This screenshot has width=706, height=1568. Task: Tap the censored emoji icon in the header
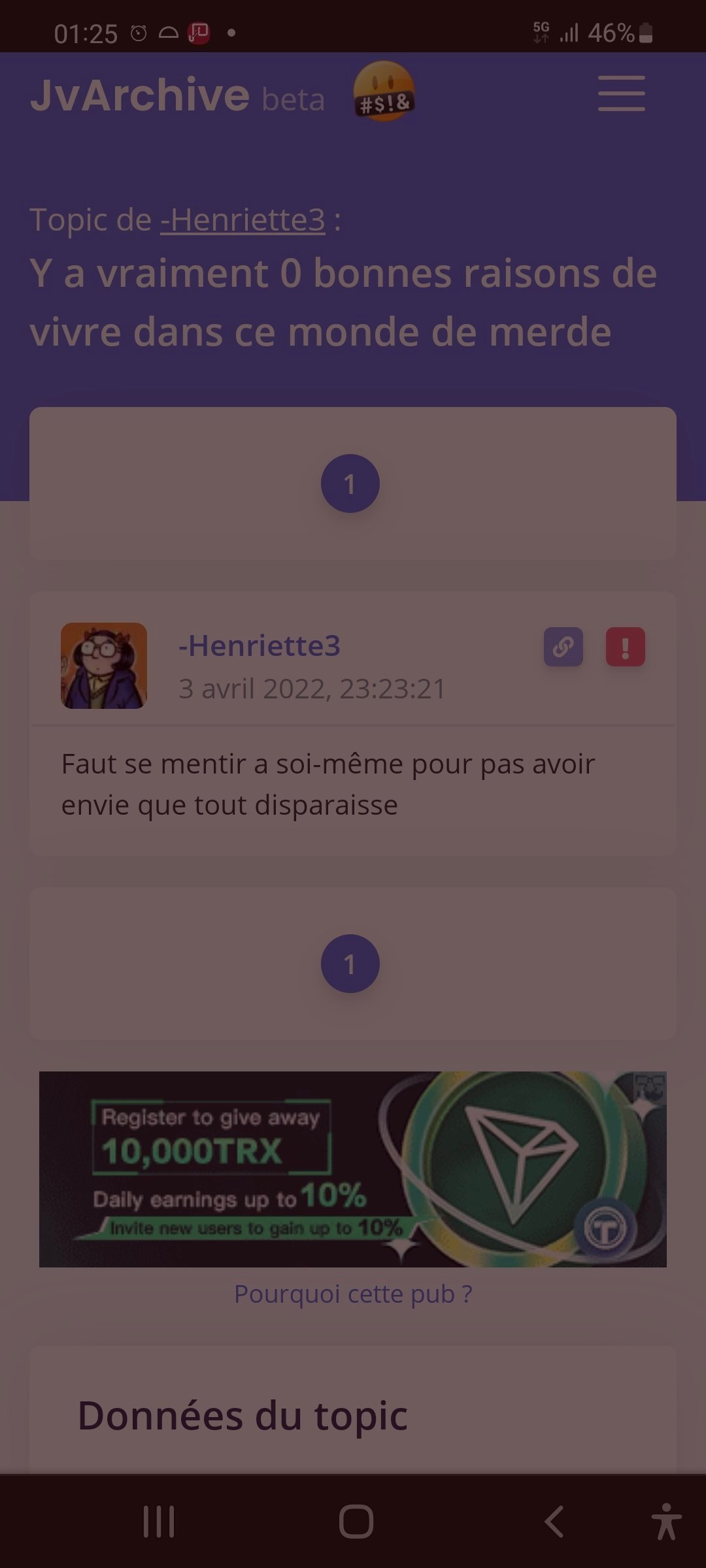point(384,91)
